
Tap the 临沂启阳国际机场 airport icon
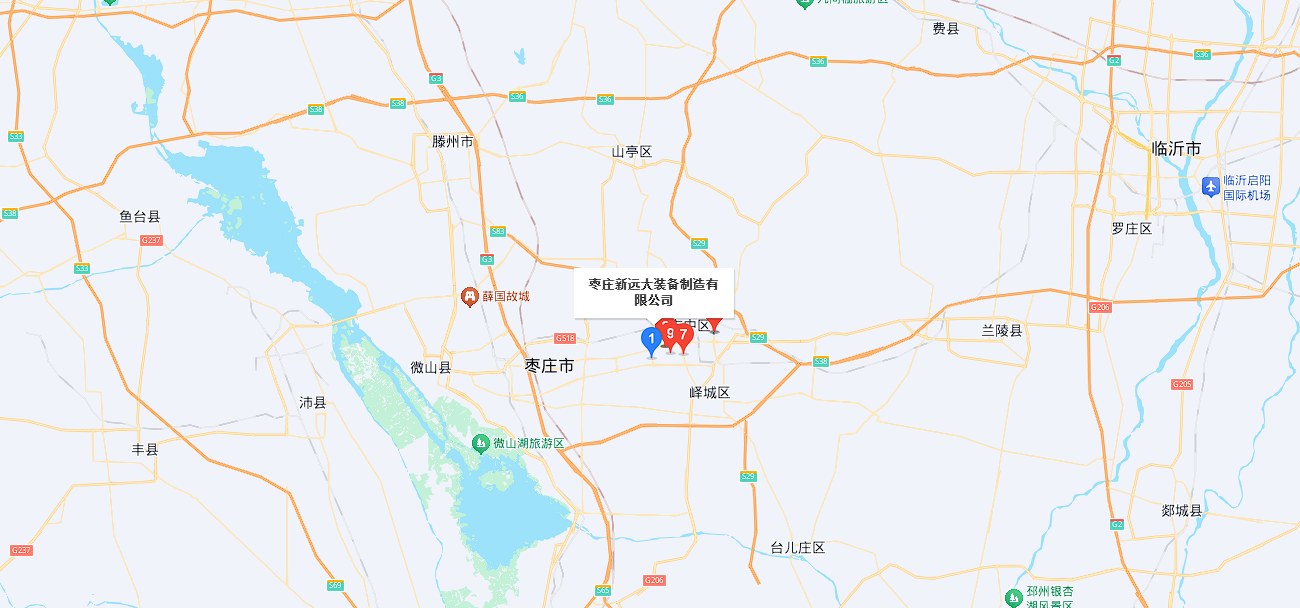pos(1211,187)
